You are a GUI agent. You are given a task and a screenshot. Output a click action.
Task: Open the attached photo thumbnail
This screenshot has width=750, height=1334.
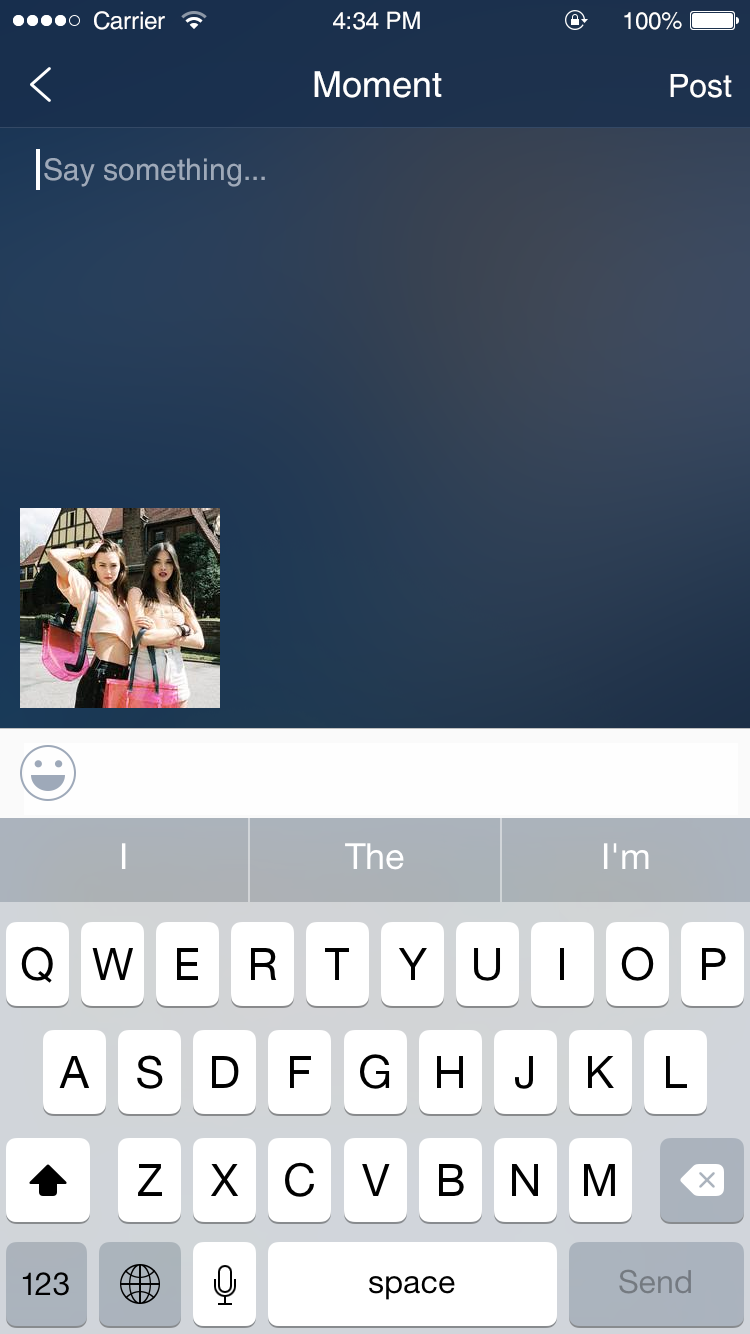coord(120,608)
